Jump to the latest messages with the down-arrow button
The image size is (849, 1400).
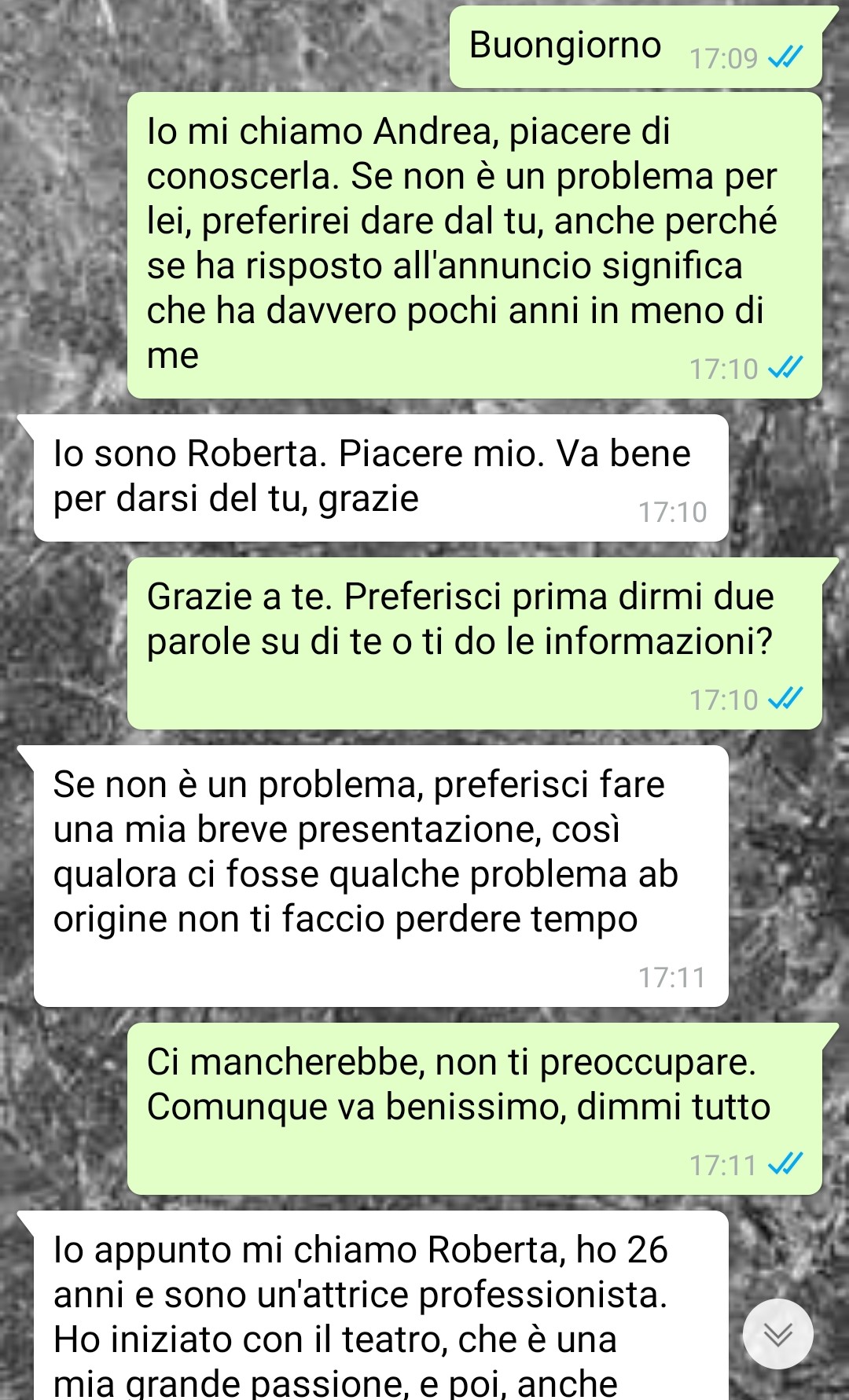point(777,1334)
